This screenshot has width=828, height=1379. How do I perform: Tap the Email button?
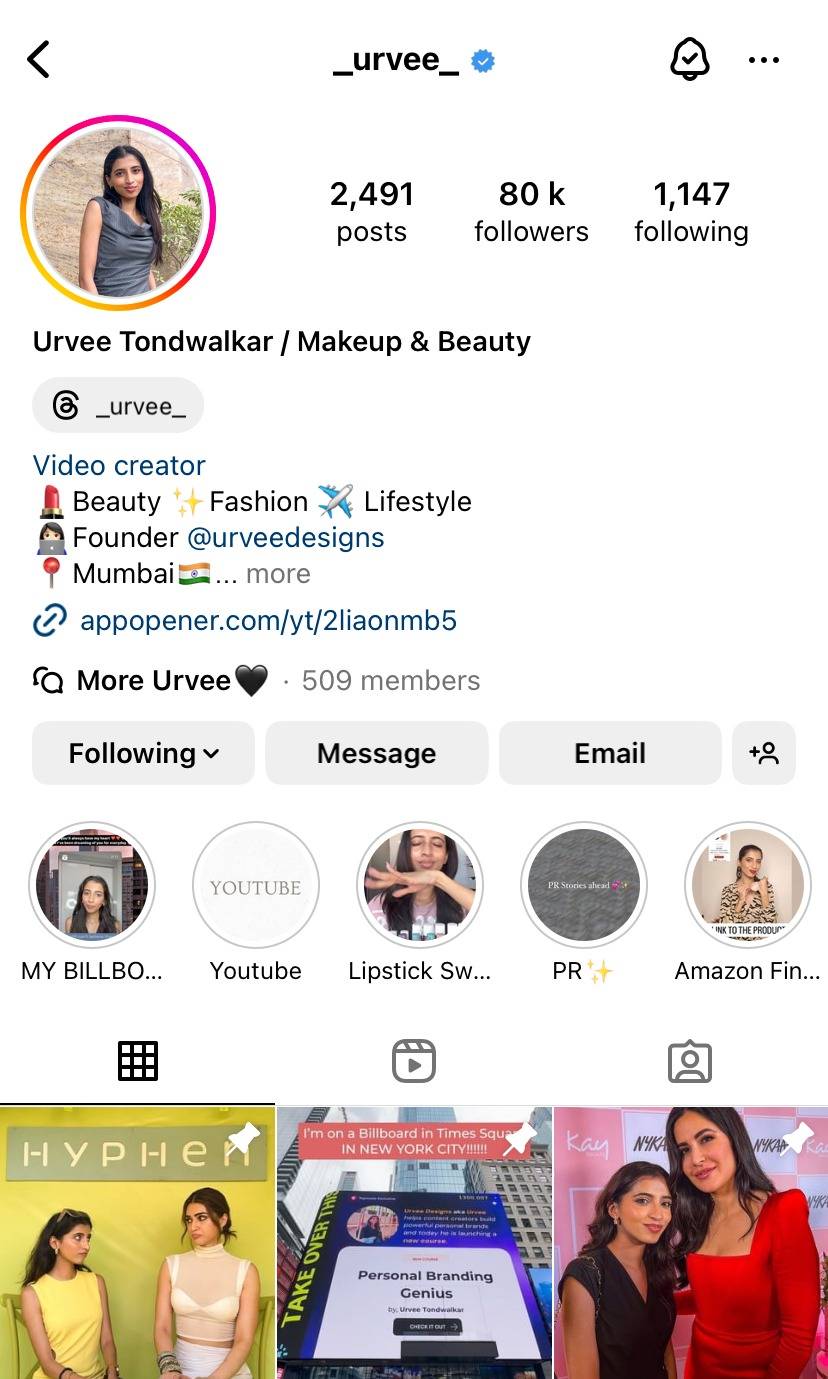pos(610,753)
